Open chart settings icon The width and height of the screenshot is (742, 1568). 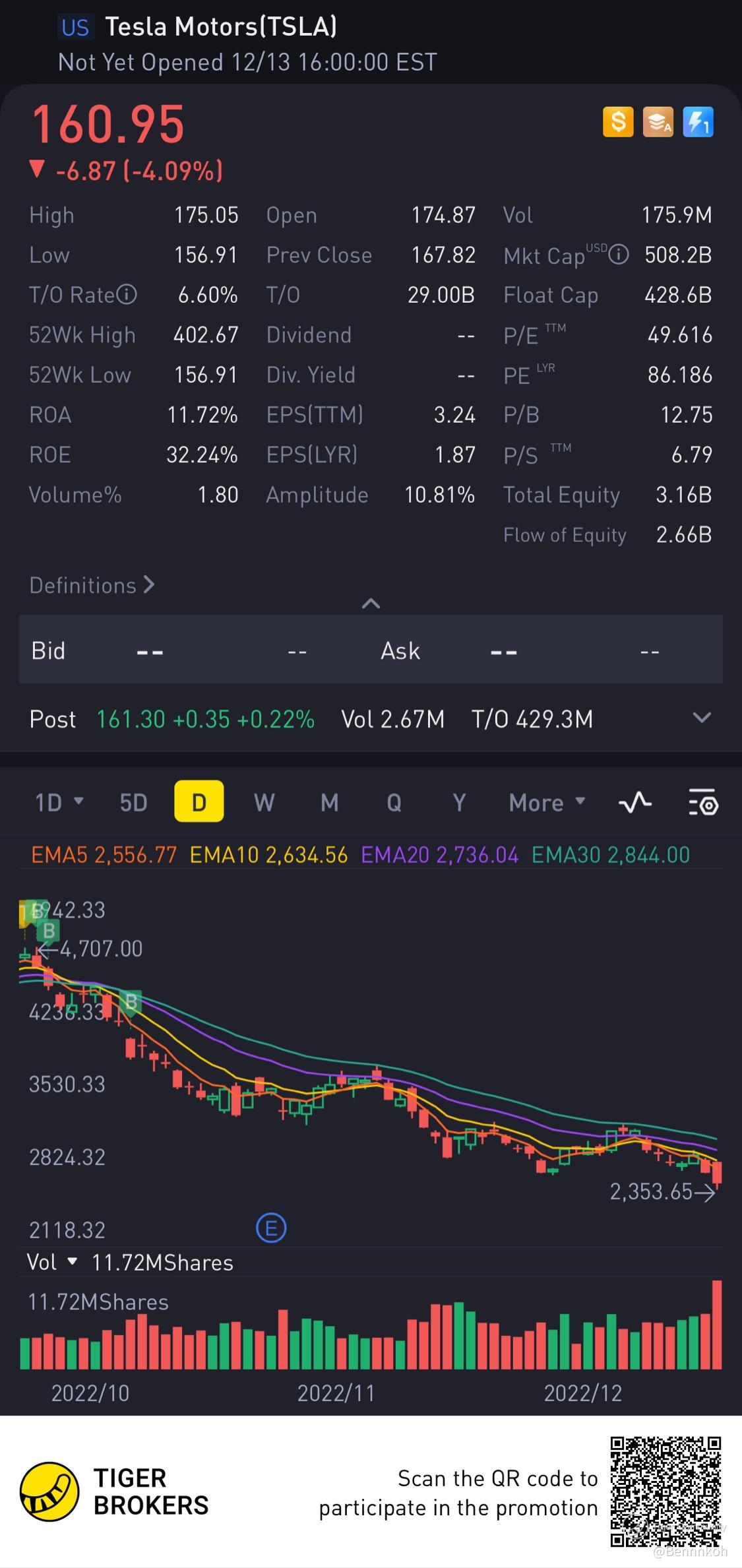703,802
